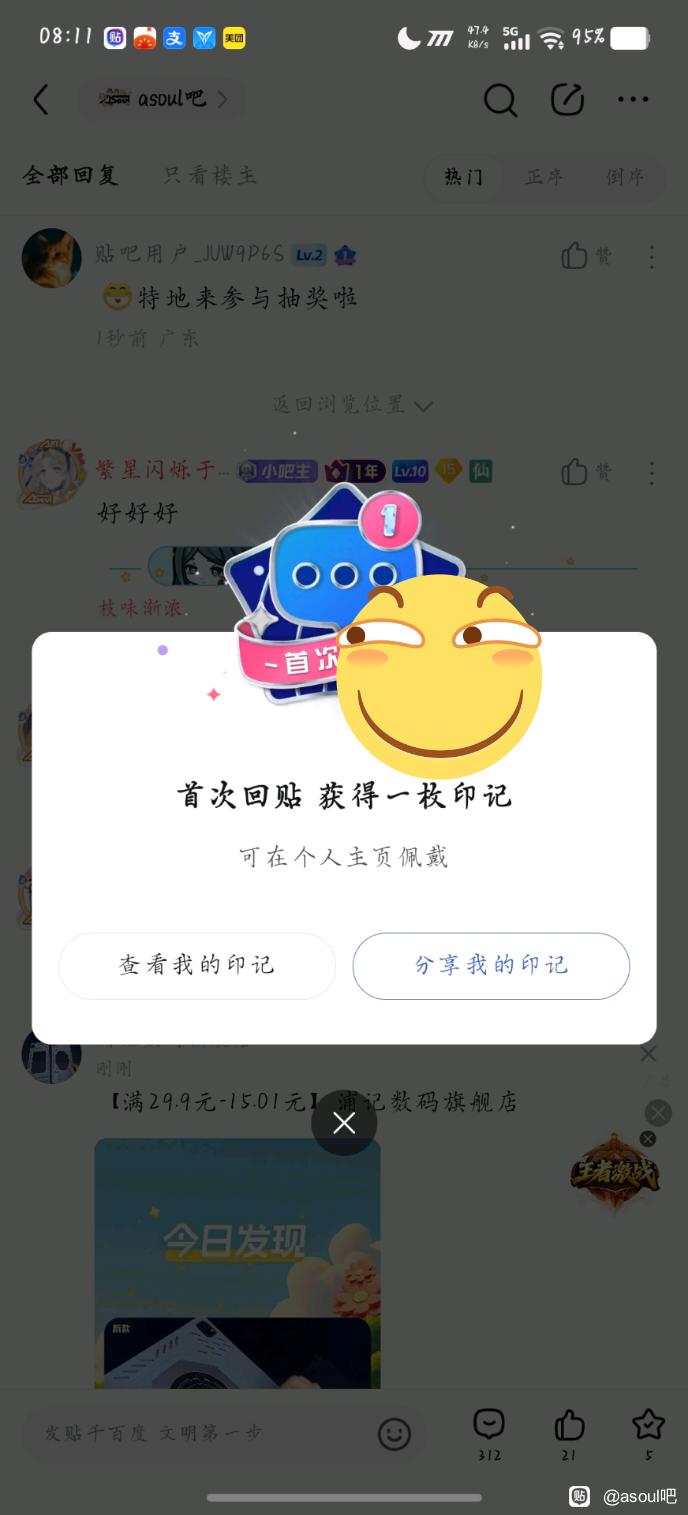Go back with the top-left arrow

41,99
